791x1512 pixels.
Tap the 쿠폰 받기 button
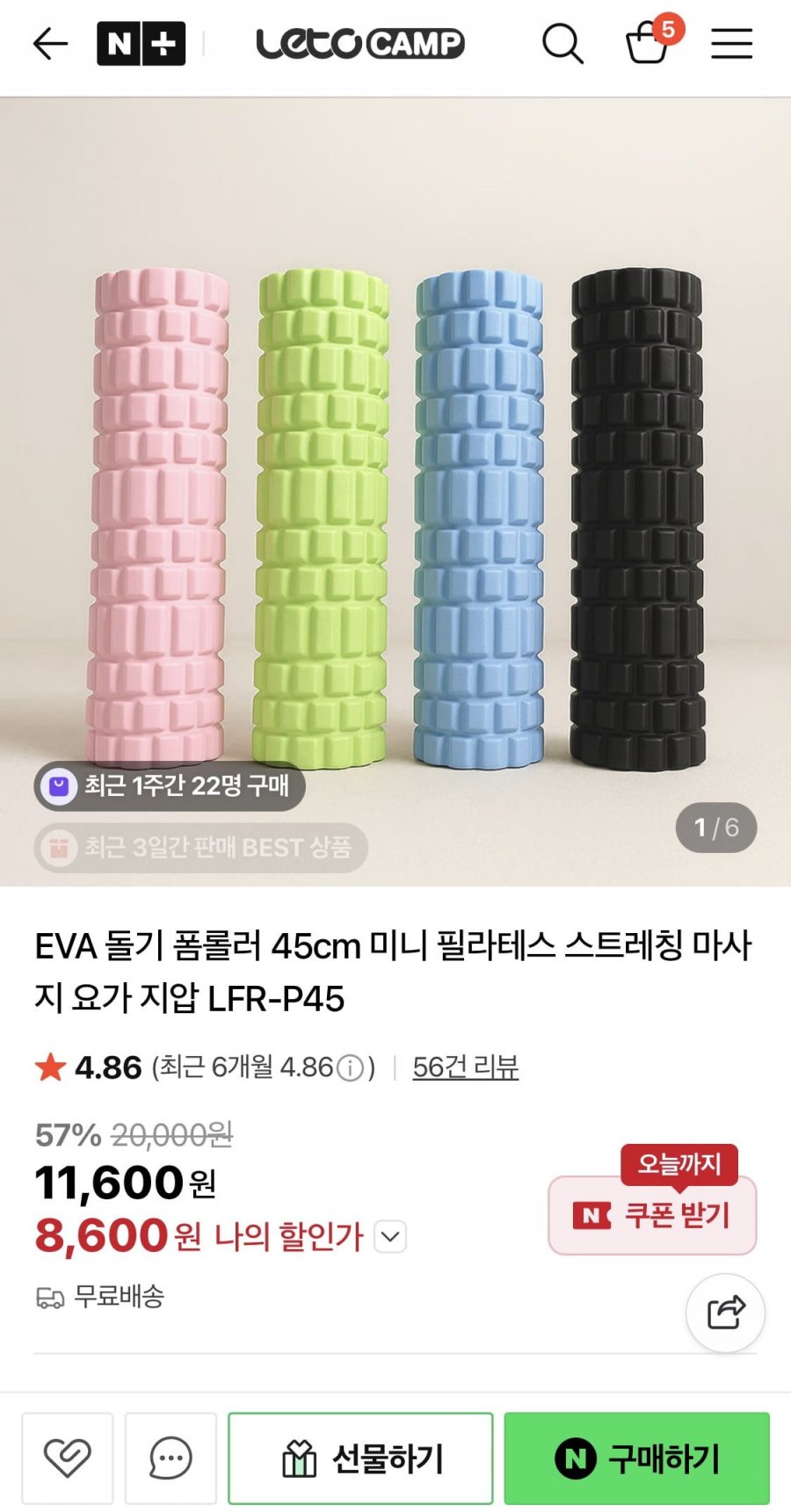coord(652,1215)
